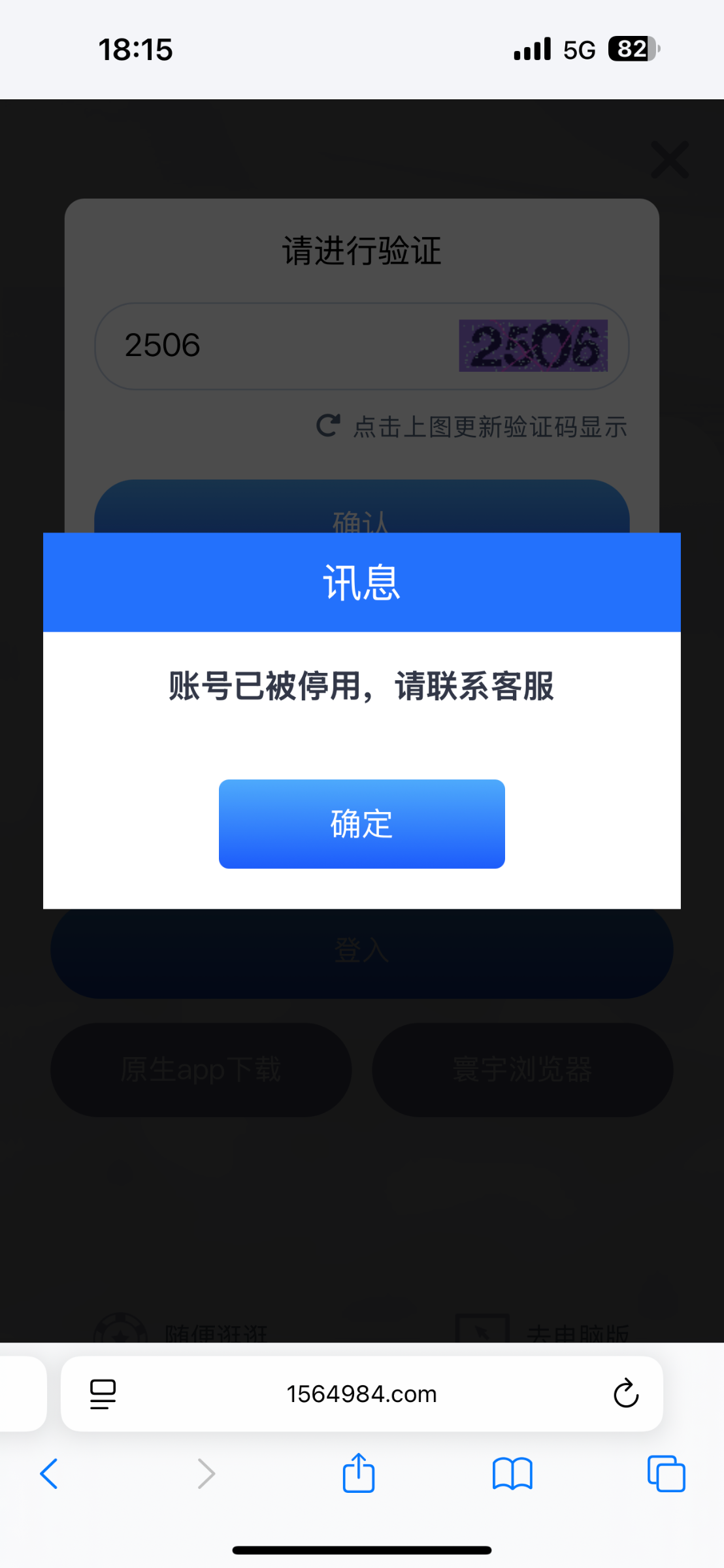Open Safari page settings menu icon

point(103,1394)
